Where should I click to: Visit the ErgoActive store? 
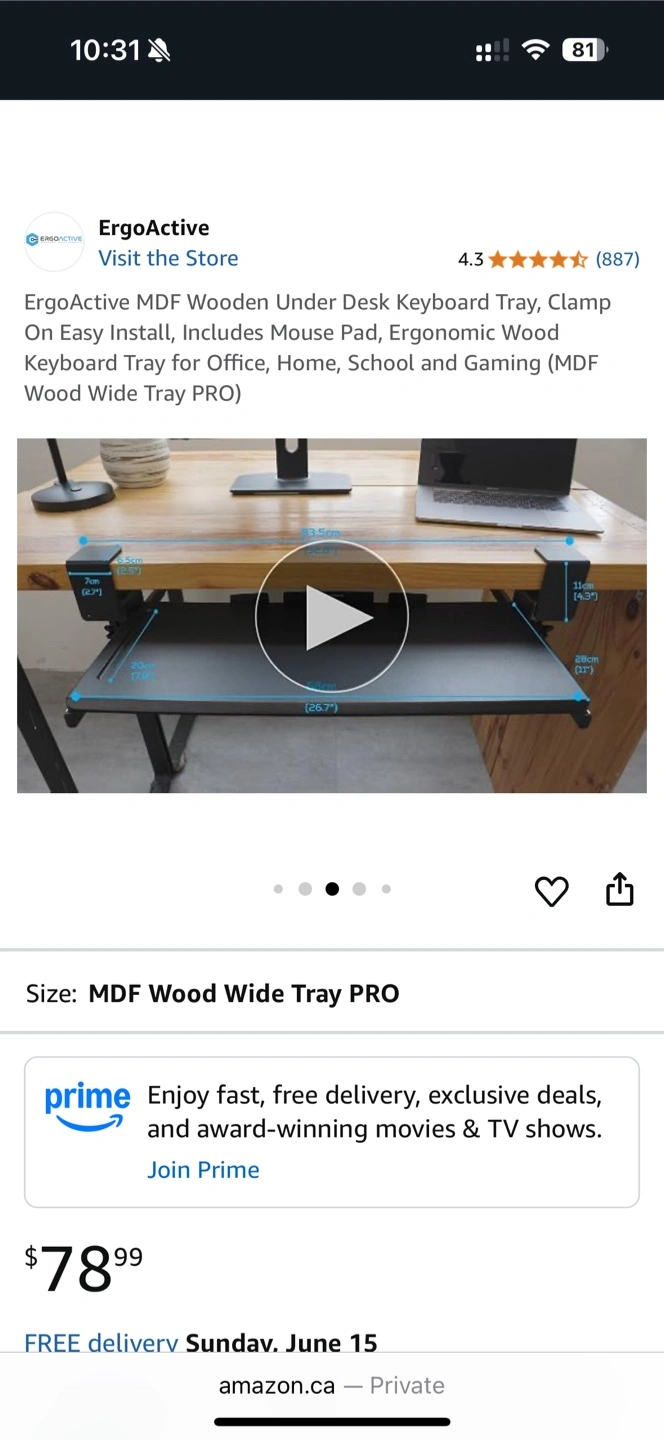pos(168,258)
